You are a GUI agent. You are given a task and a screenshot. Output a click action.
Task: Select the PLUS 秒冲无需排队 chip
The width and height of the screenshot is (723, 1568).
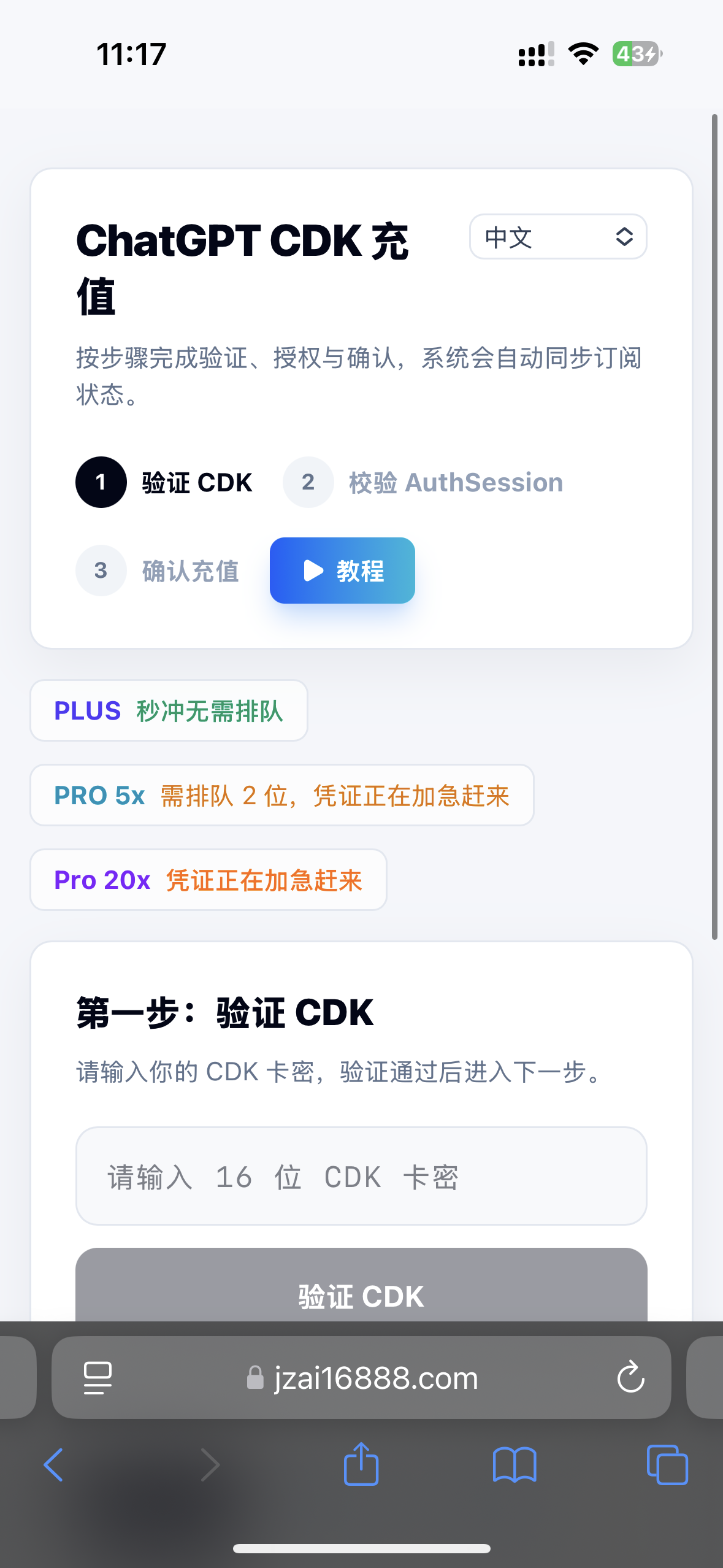coord(169,710)
